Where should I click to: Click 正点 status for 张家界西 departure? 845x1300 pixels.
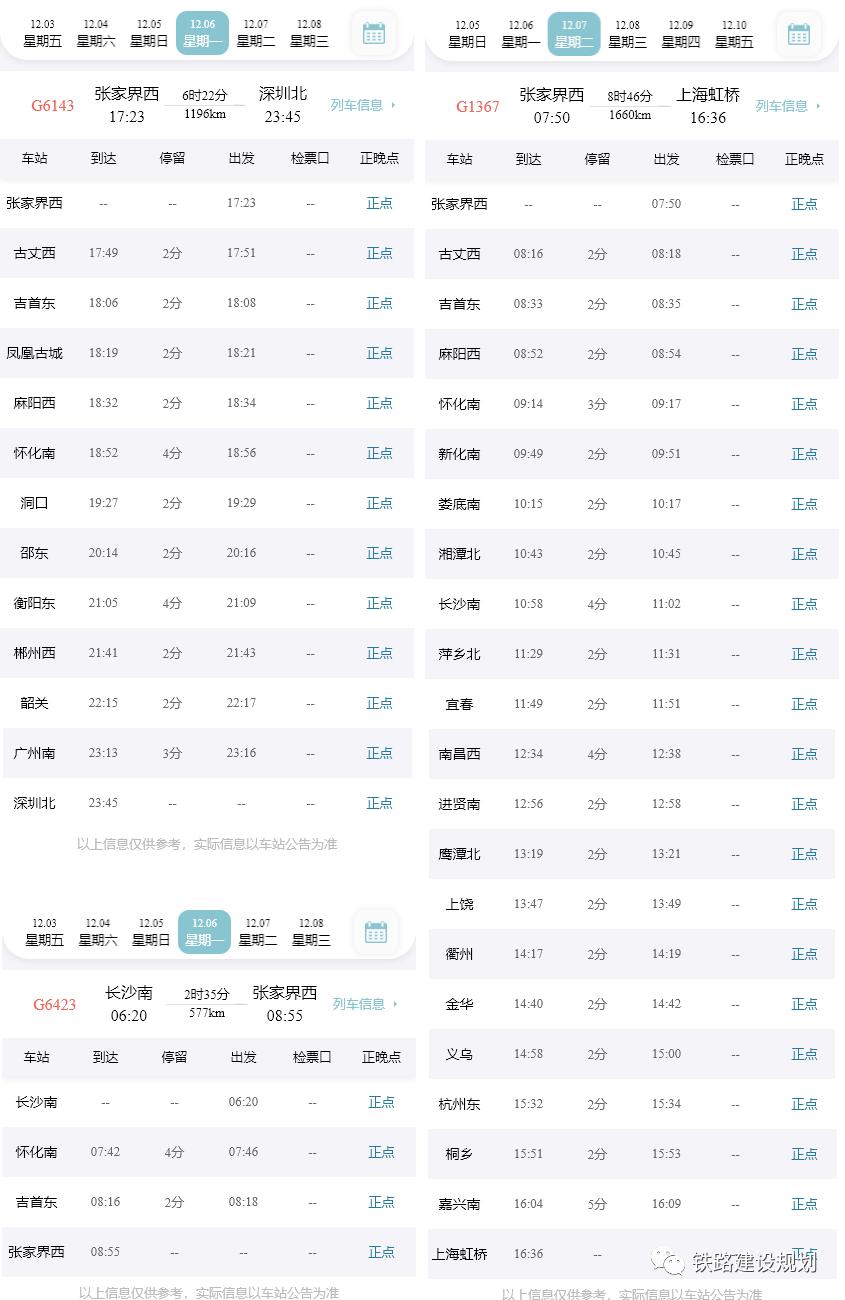[379, 203]
